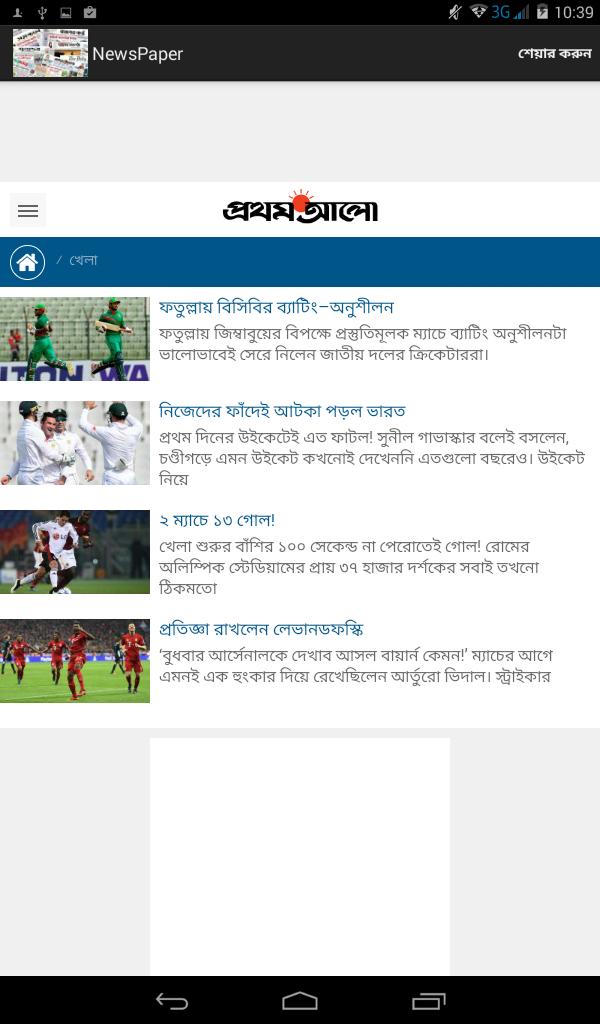
Task: Read the story ২ ম্যাচে ১৩ গোল!
Action: tap(217, 520)
